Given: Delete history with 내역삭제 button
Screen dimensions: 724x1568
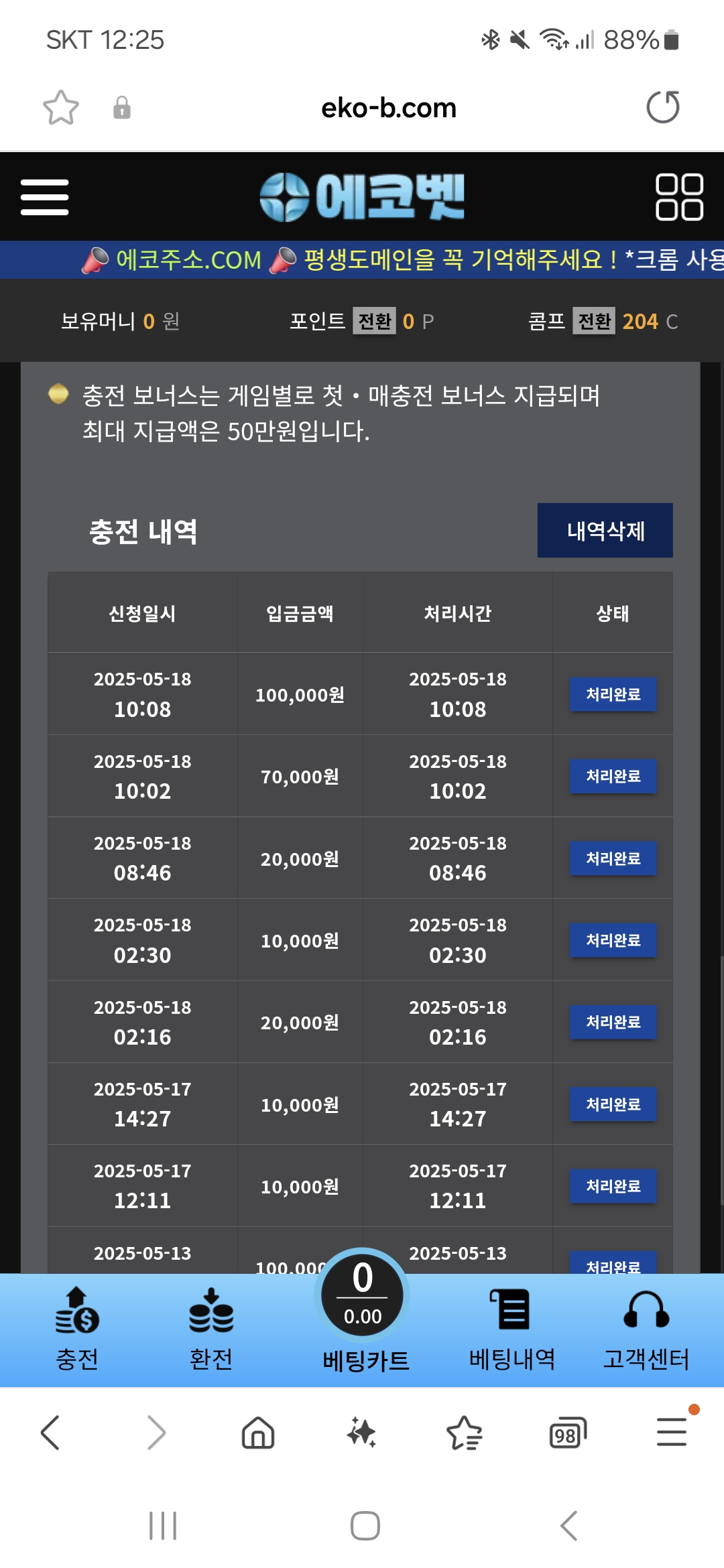Looking at the screenshot, I should (605, 530).
